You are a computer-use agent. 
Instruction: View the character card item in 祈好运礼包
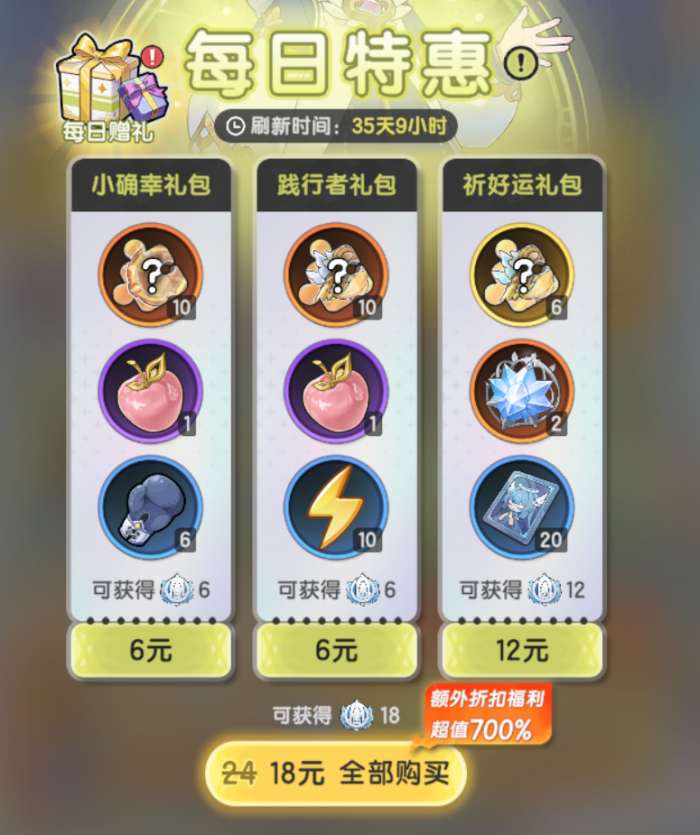click(522, 510)
